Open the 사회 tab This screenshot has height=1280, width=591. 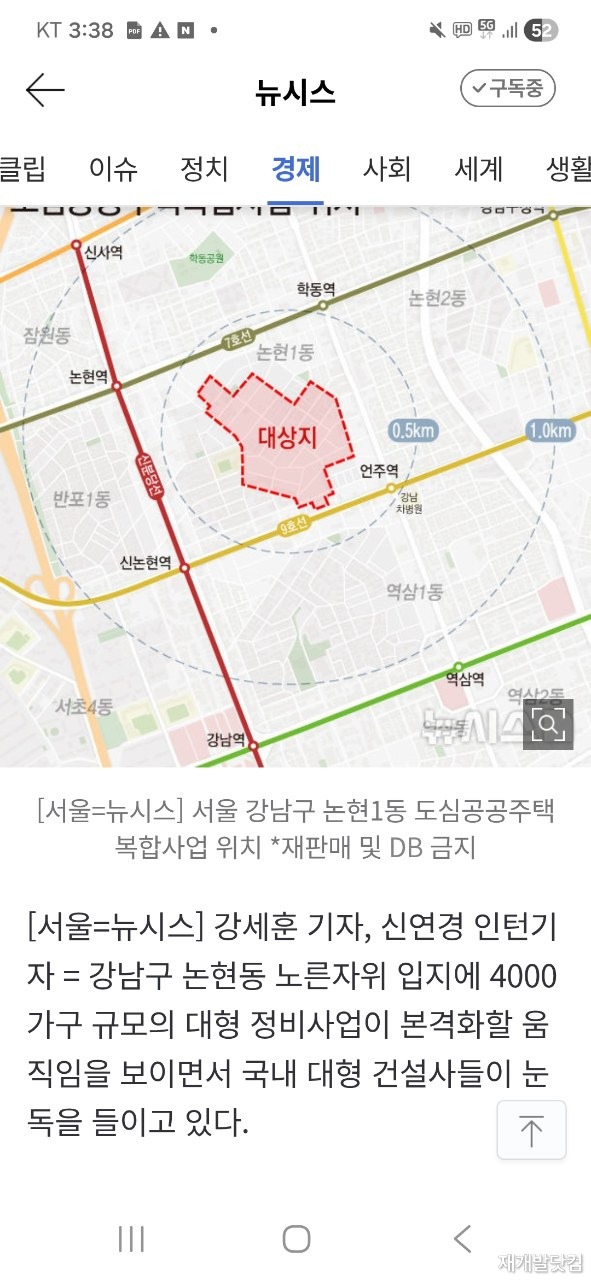click(387, 168)
